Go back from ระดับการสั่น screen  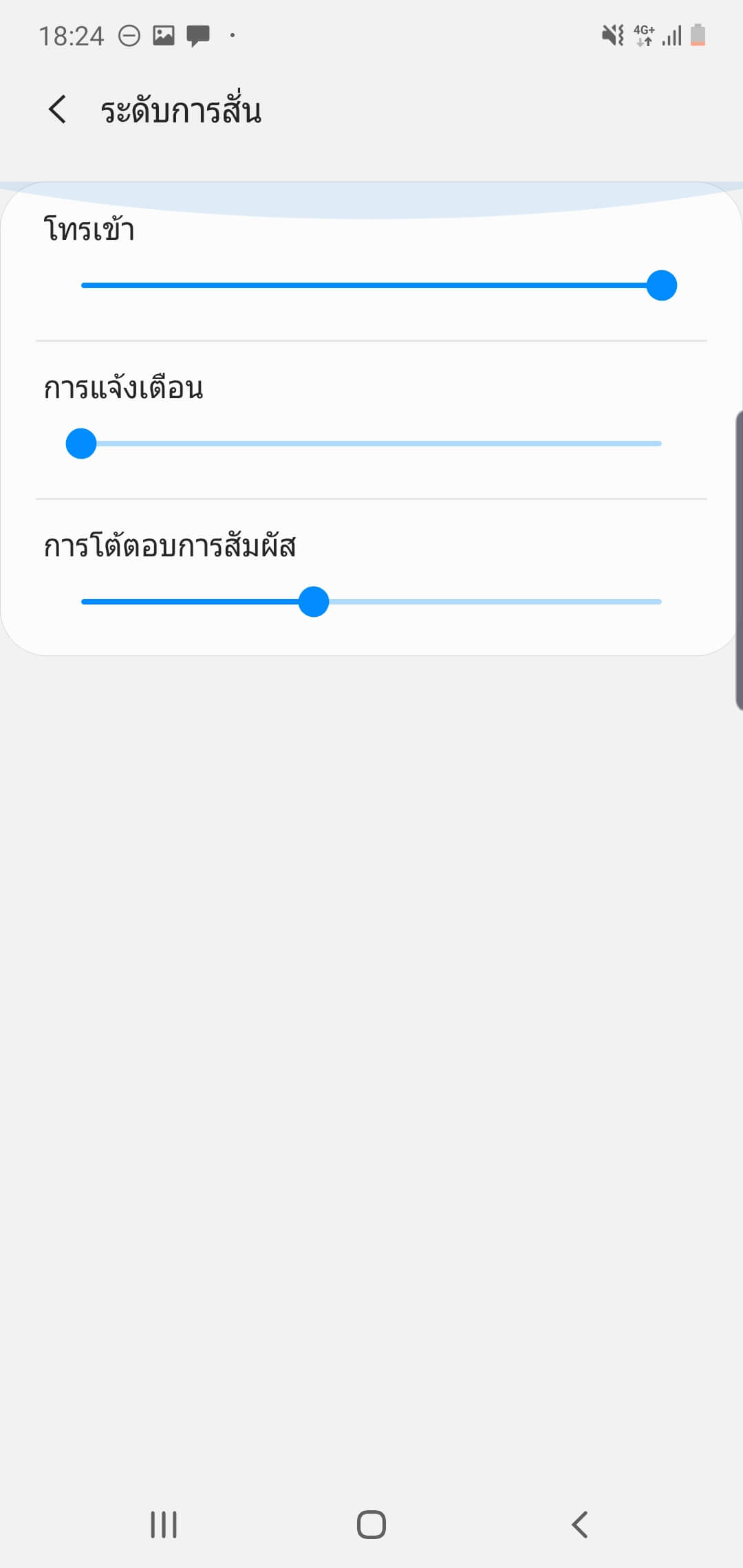[58, 110]
